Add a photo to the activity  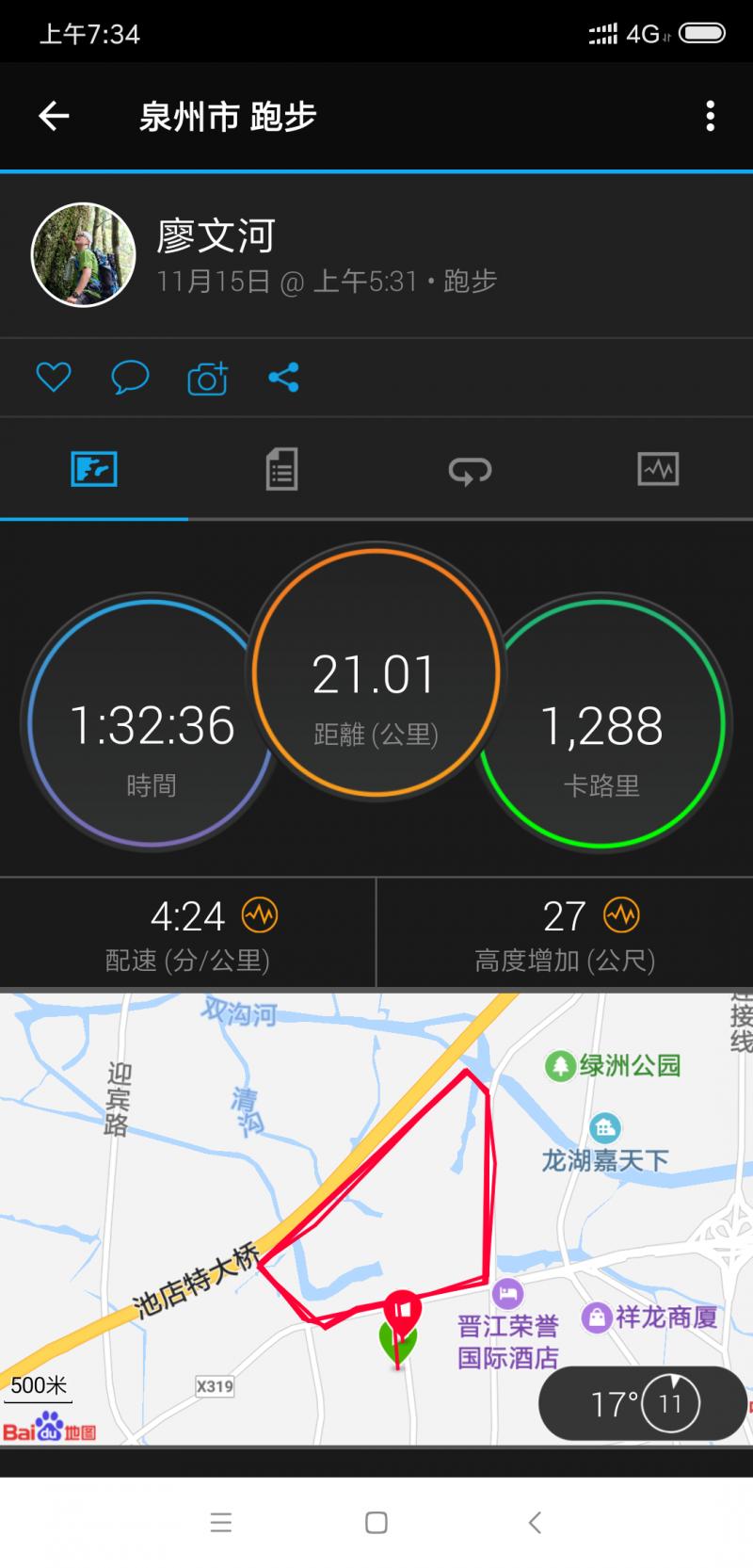click(x=207, y=378)
